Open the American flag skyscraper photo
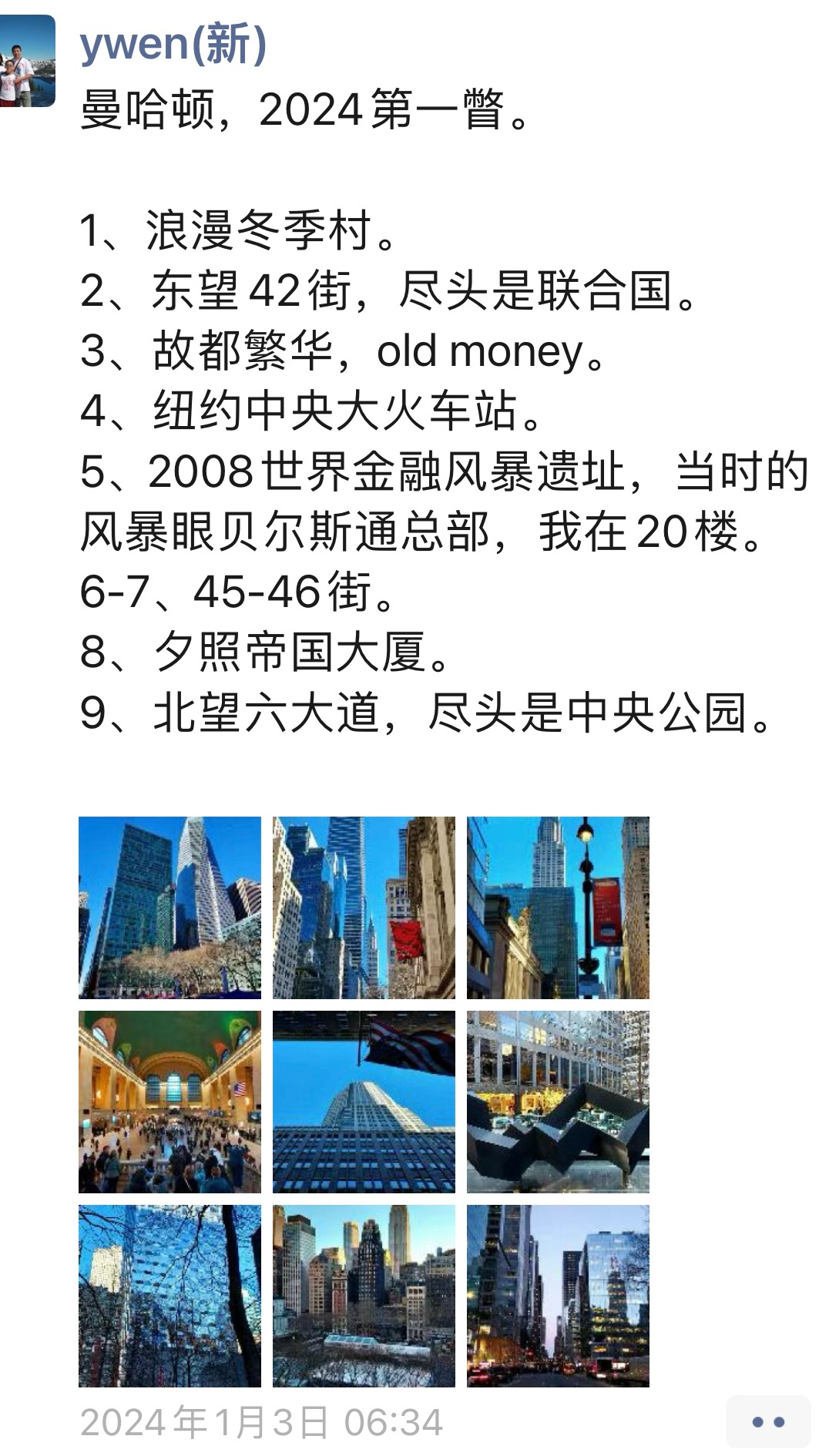The height and width of the screenshot is (1456, 819). click(x=364, y=1102)
